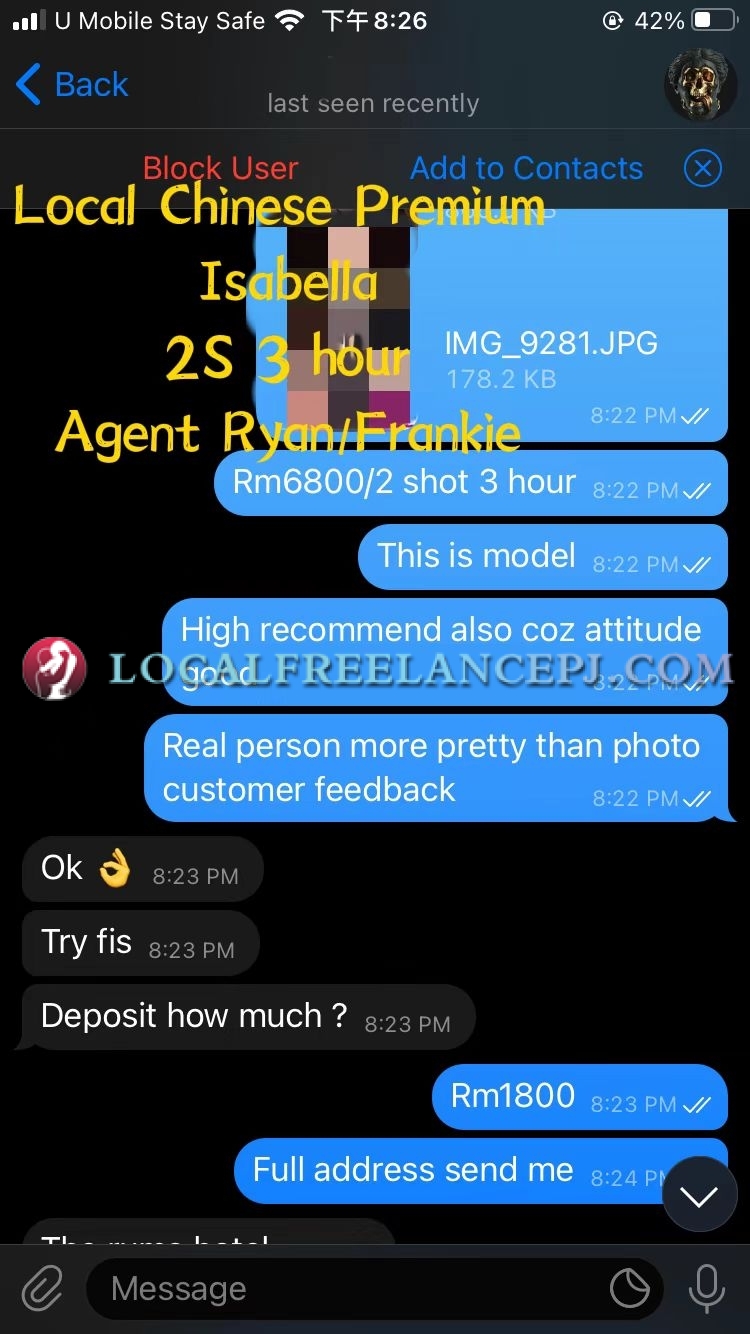Block this user
Image resolution: width=750 pixels, height=1334 pixels.
[220, 168]
